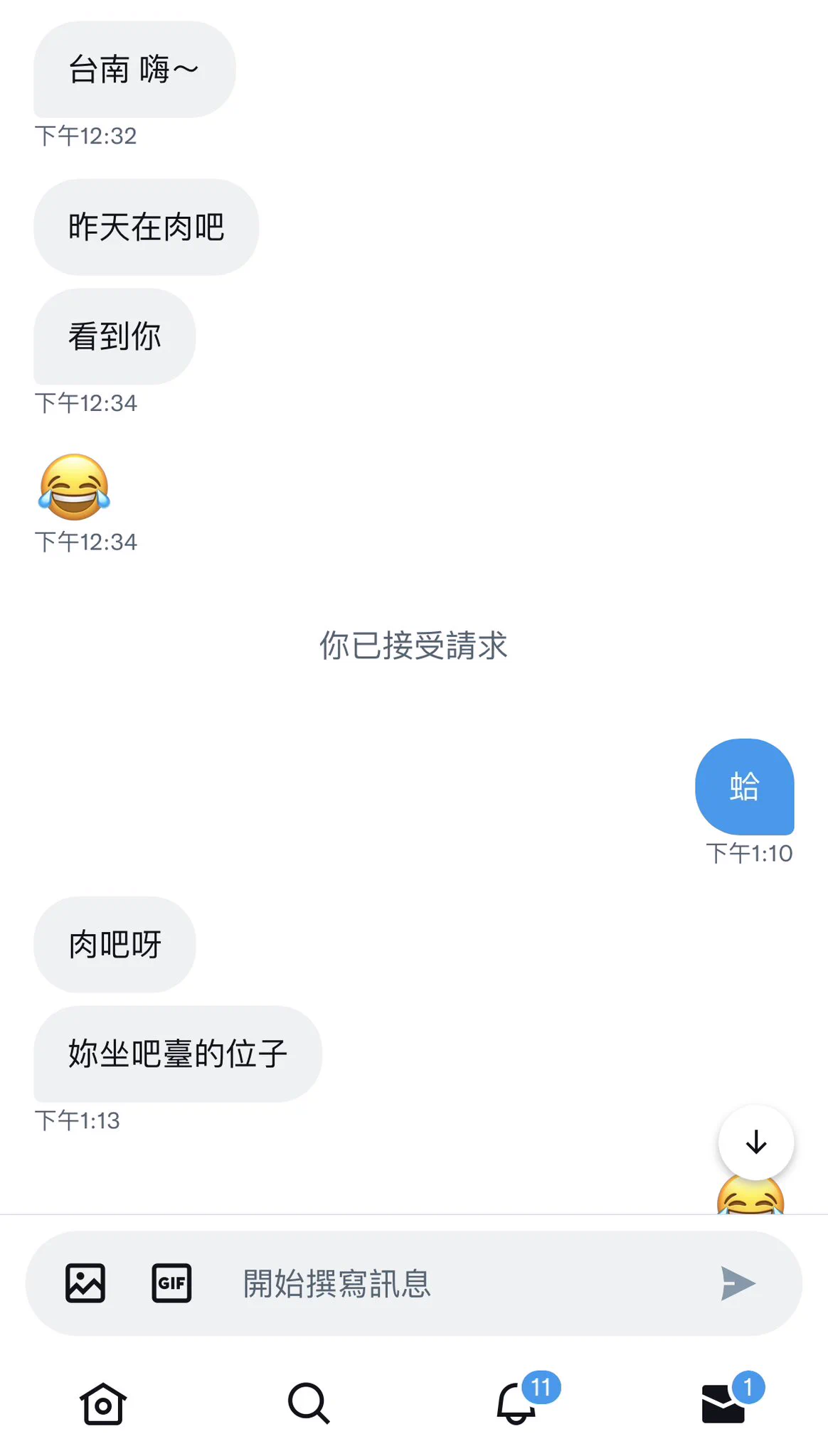The image size is (828, 1456).
Task: Open the Messages envelope tab
Action: (x=723, y=1403)
